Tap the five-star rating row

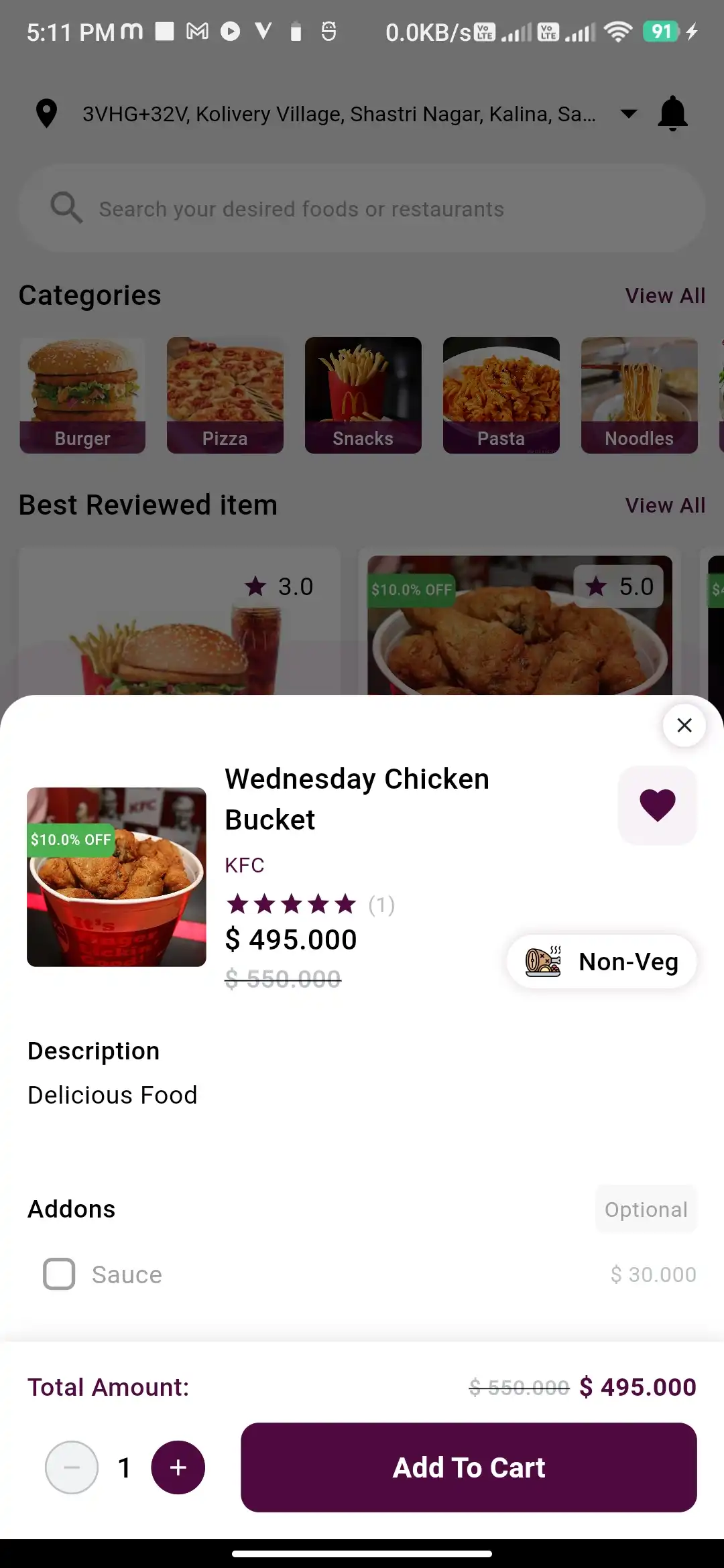(x=291, y=905)
